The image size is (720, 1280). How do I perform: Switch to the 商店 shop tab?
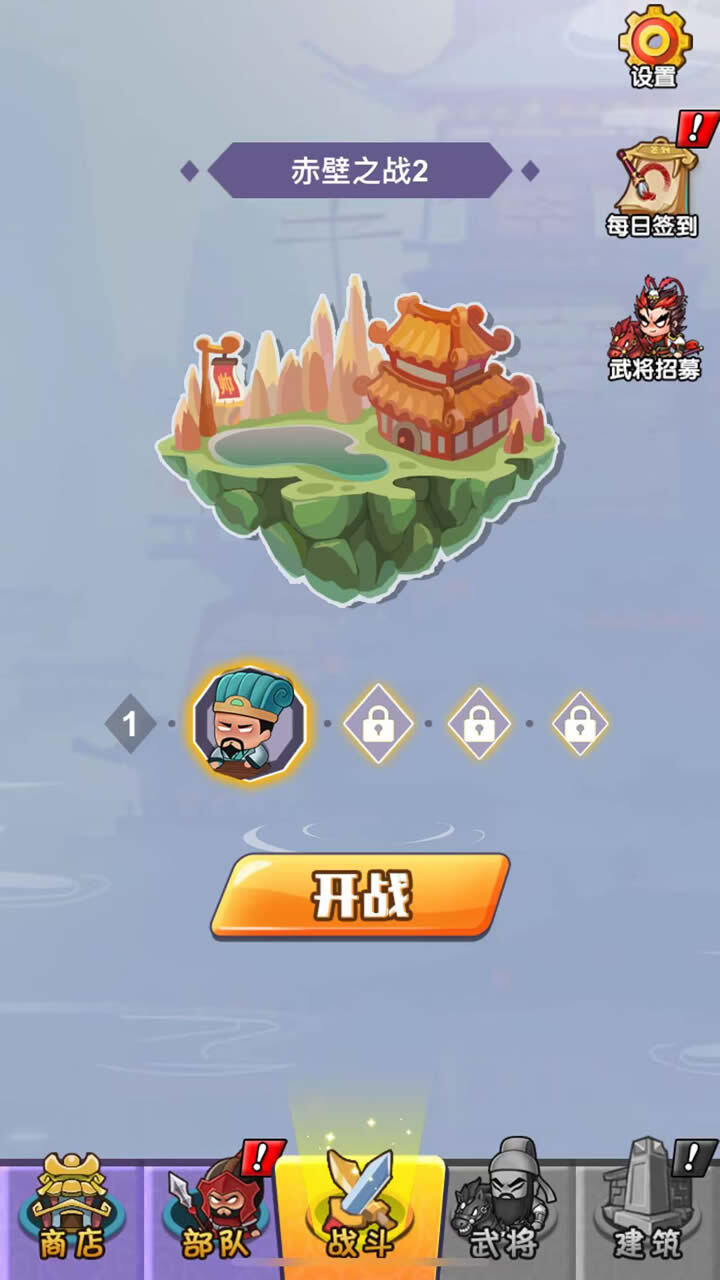coord(70,1211)
